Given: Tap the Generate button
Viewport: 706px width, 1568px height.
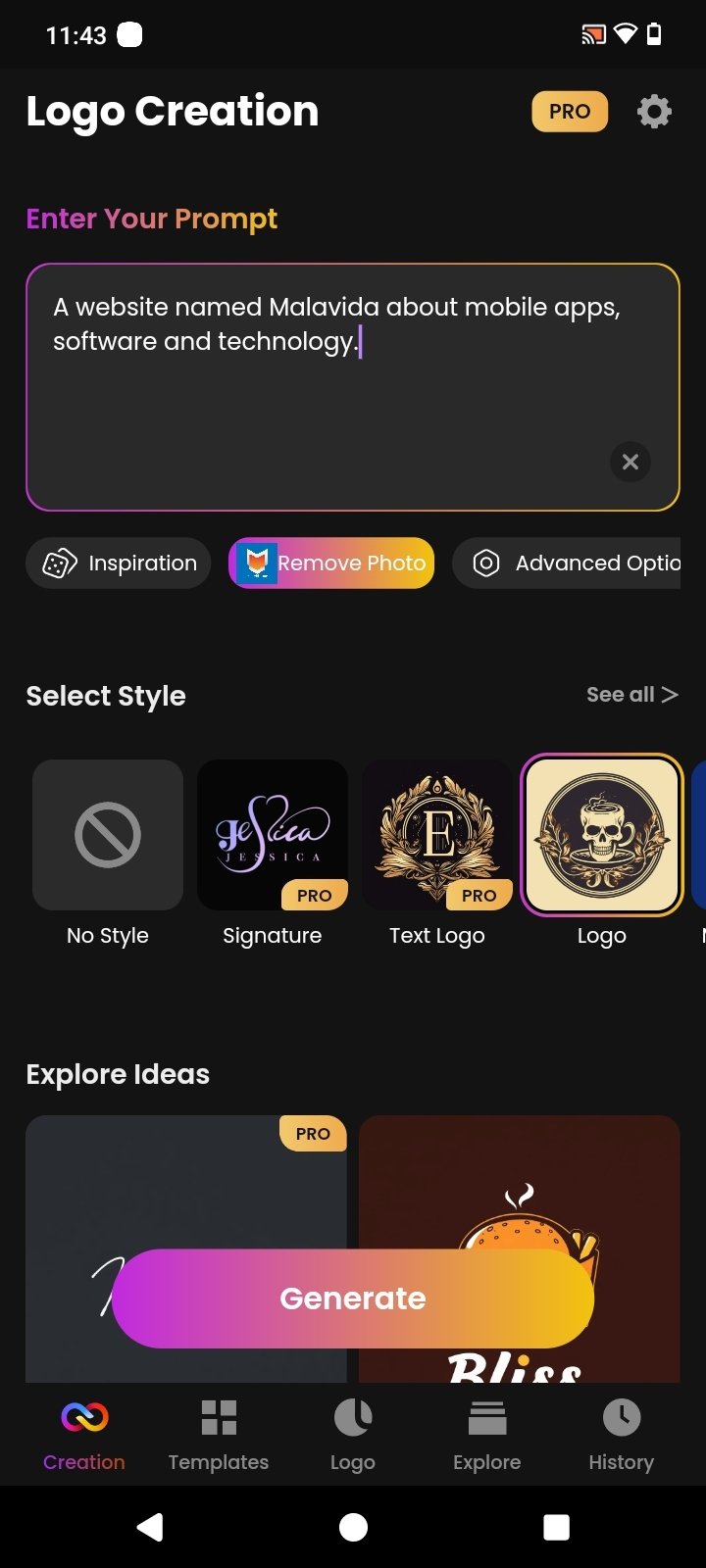Looking at the screenshot, I should (353, 1298).
